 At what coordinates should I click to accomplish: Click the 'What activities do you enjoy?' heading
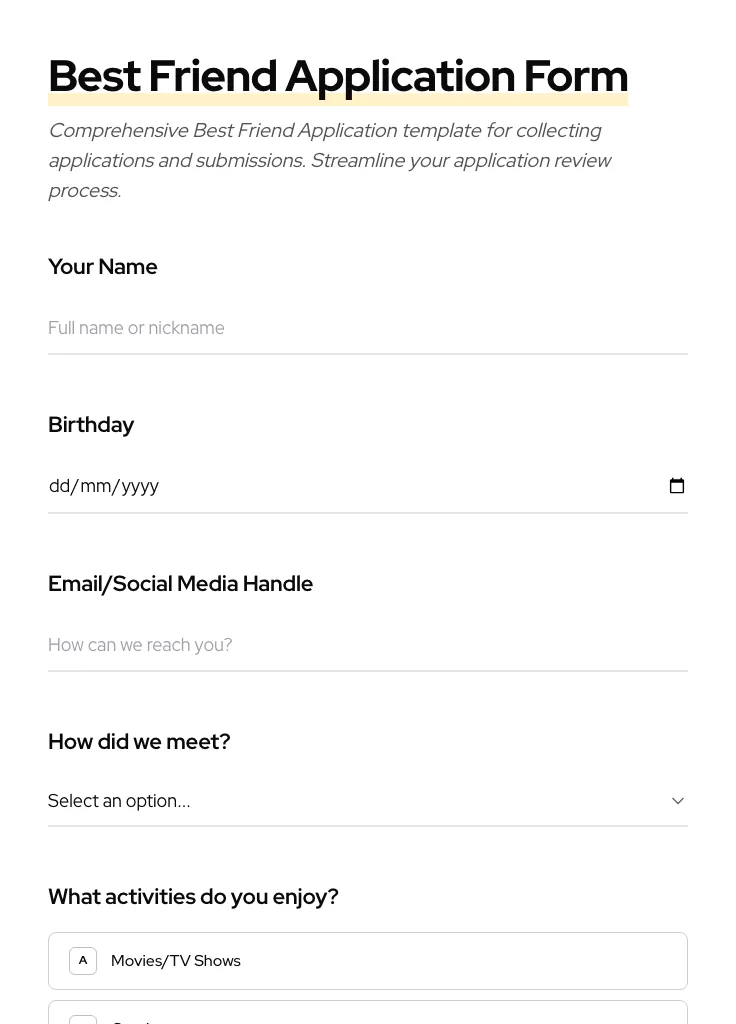click(193, 896)
